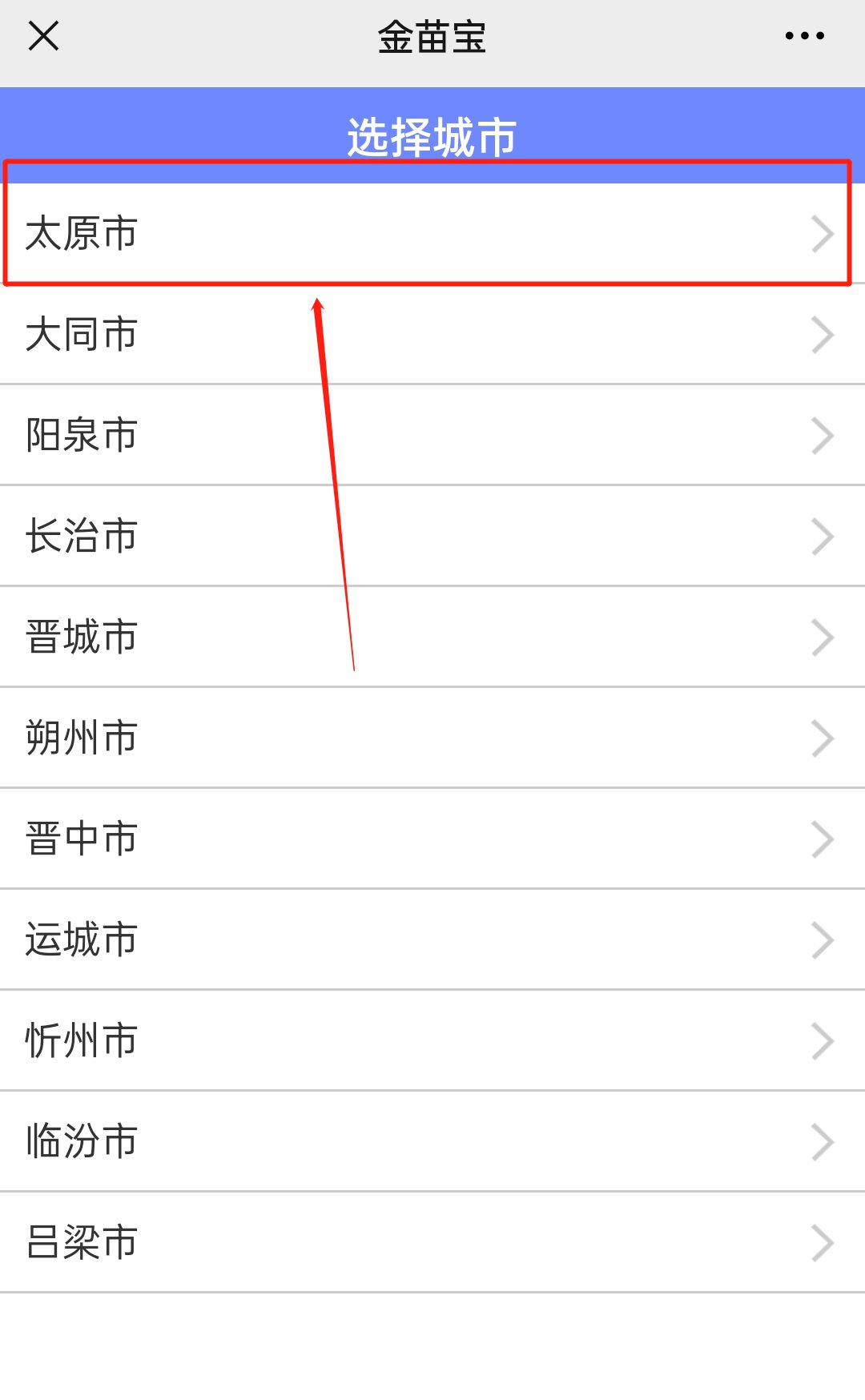Tap the 阳泉市 row

(432, 436)
